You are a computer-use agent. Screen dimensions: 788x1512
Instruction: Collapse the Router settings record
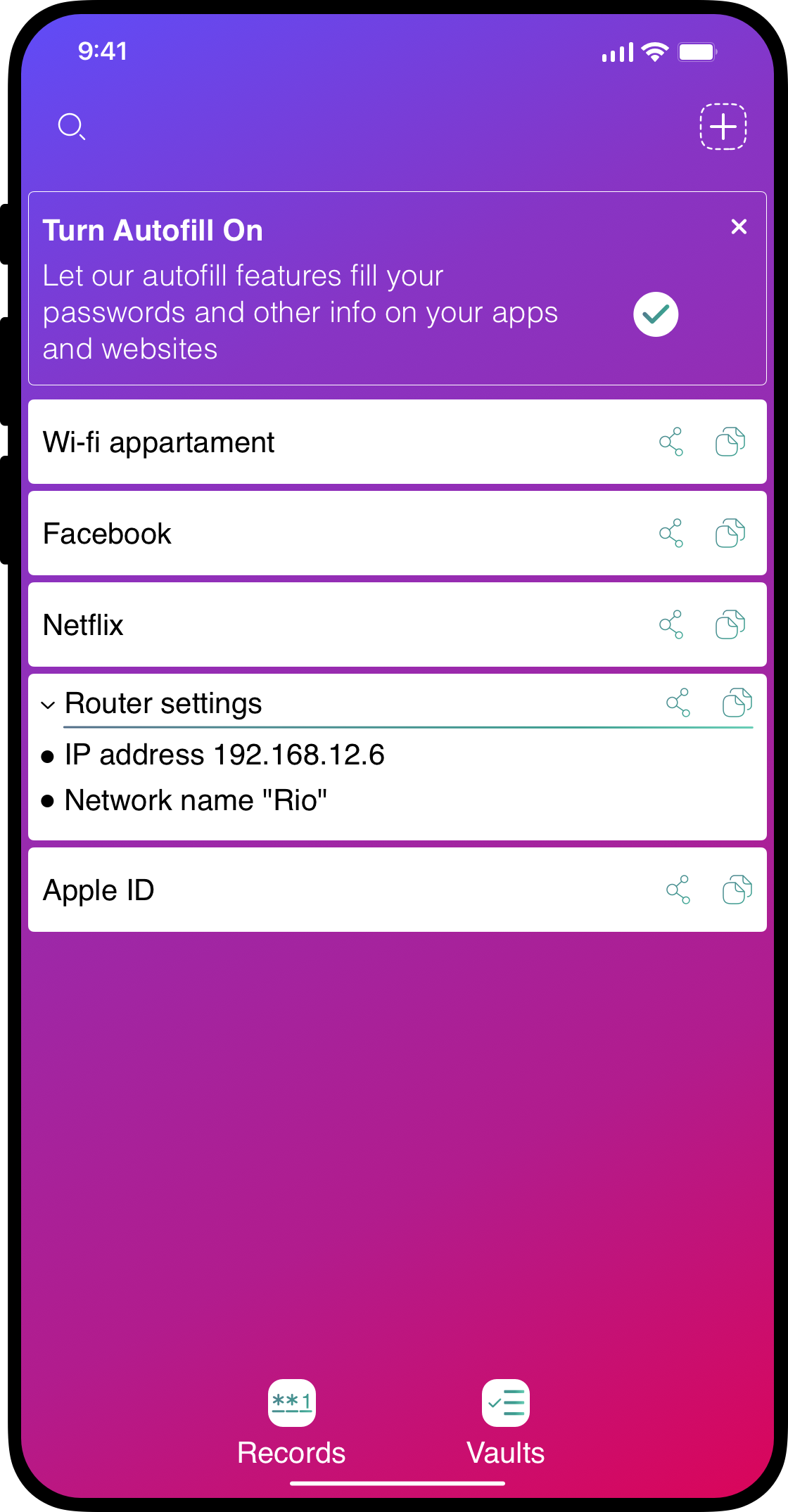[x=48, y=705]
